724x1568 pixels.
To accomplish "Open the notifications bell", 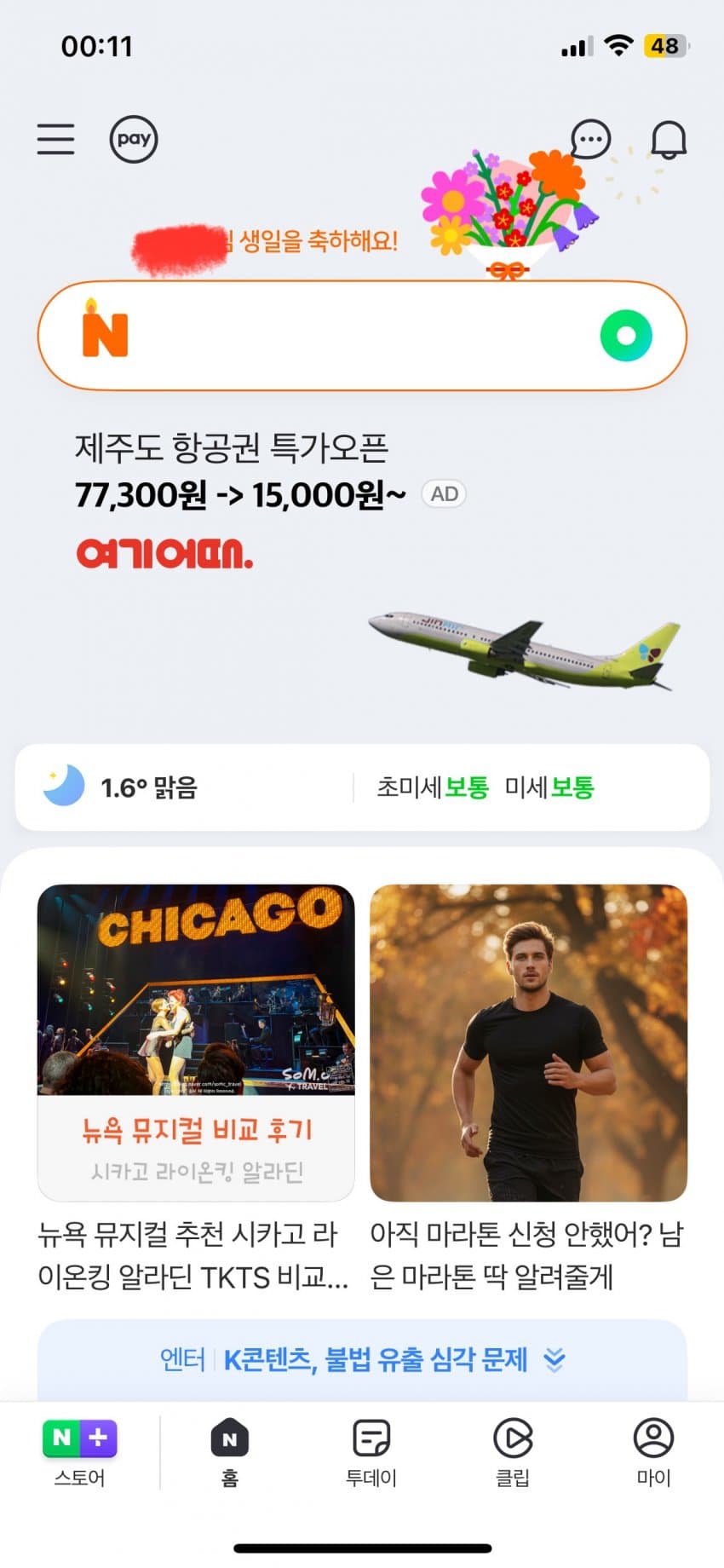I will click(669, 139).
